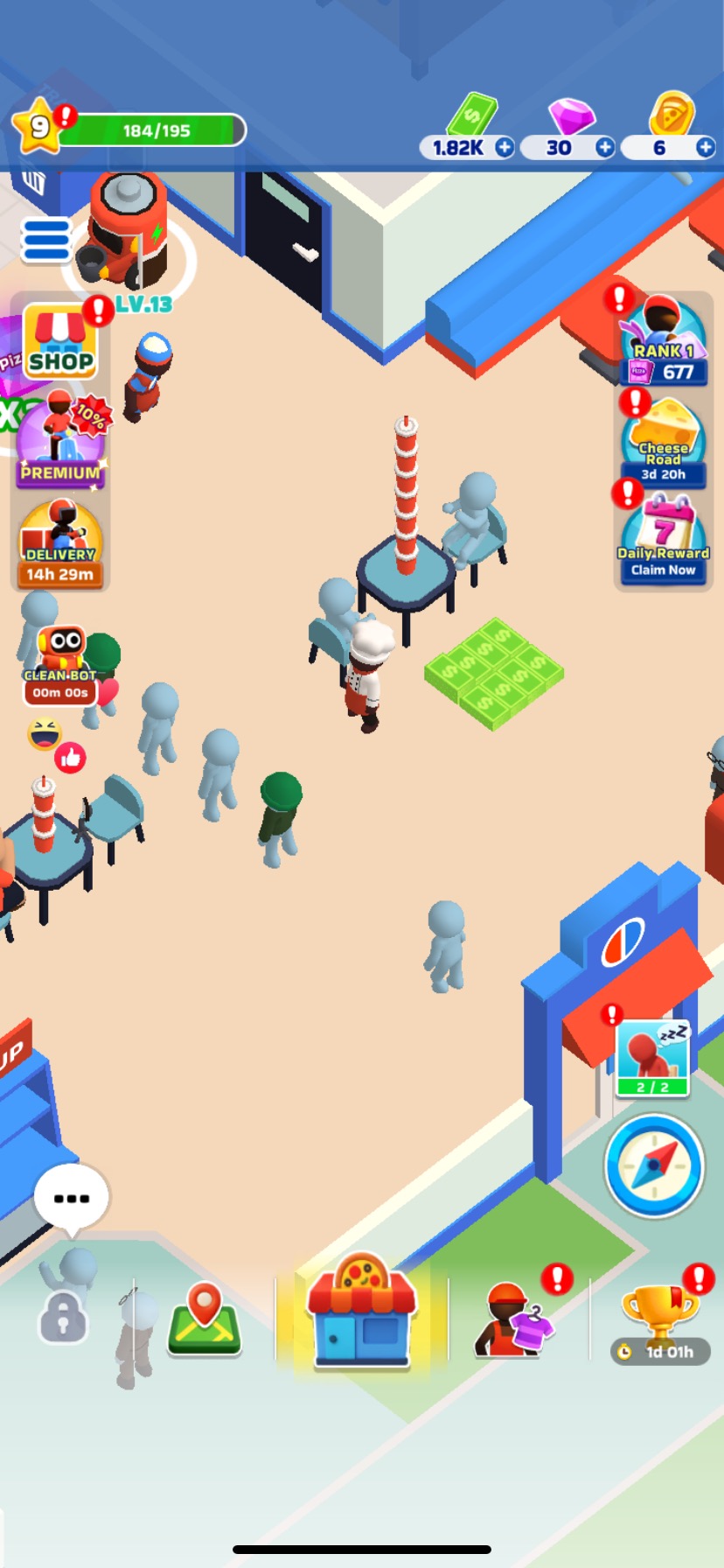This screenshot has height=1568, width=724.
Task: Tap the compass navigation button
Action: coord(654,1165)
